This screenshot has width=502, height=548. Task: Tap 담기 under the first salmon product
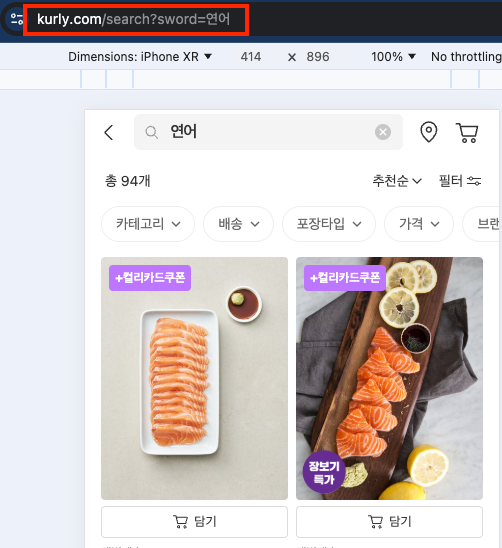click(194, 522)
